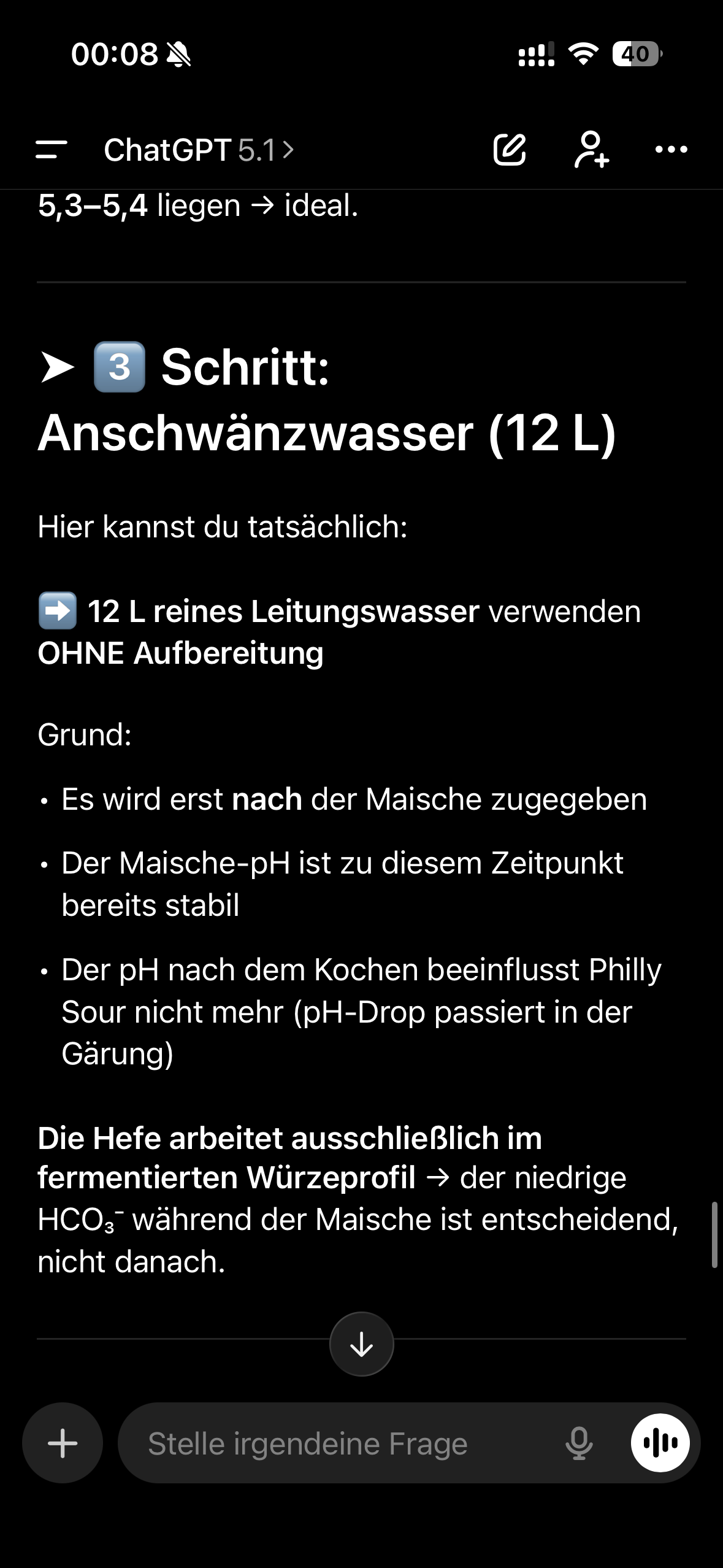
Task: Jump to bottom with the down arrow
Action: [x=361, y=1344]
